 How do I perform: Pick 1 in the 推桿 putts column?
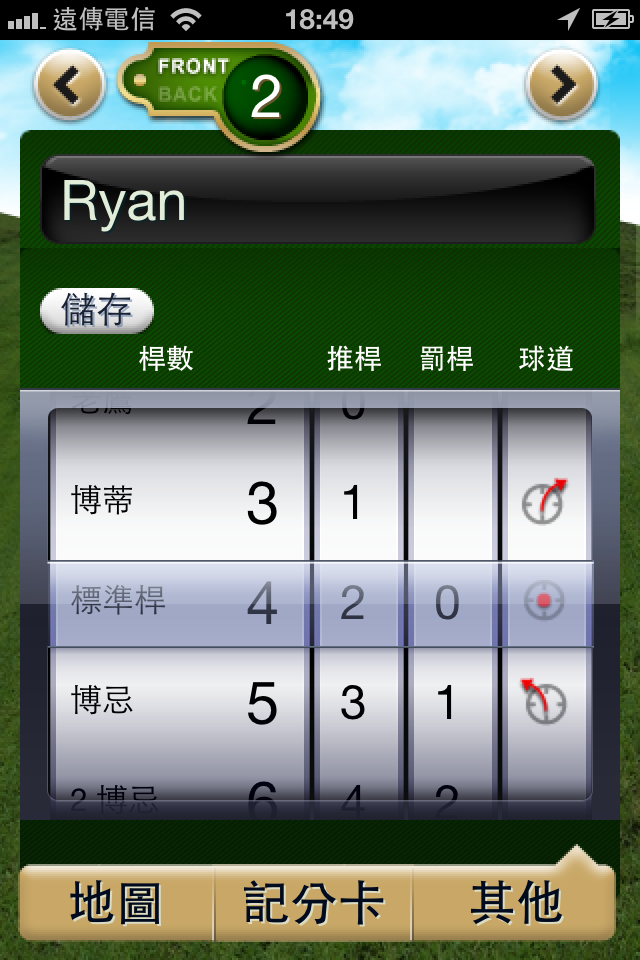(352, 503)
